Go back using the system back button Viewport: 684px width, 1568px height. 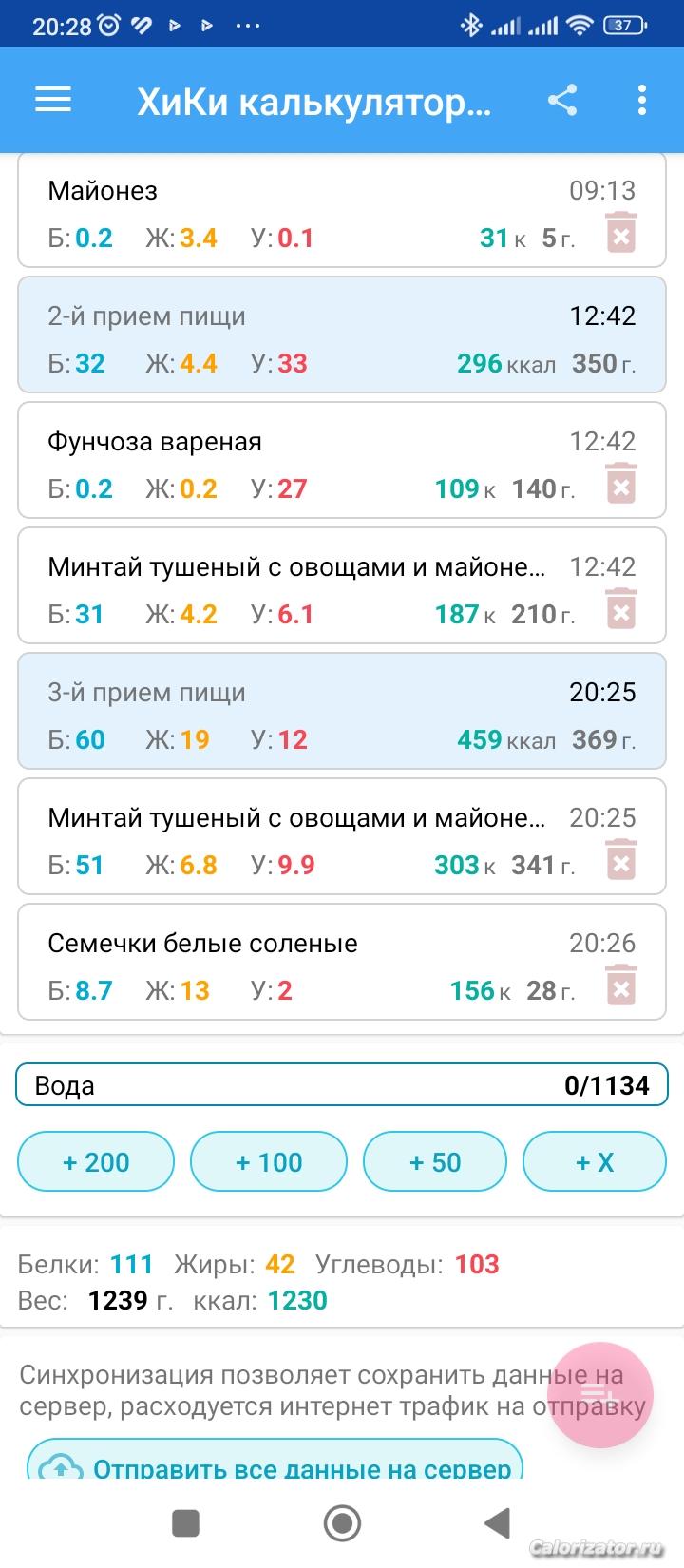[498, 1523]
